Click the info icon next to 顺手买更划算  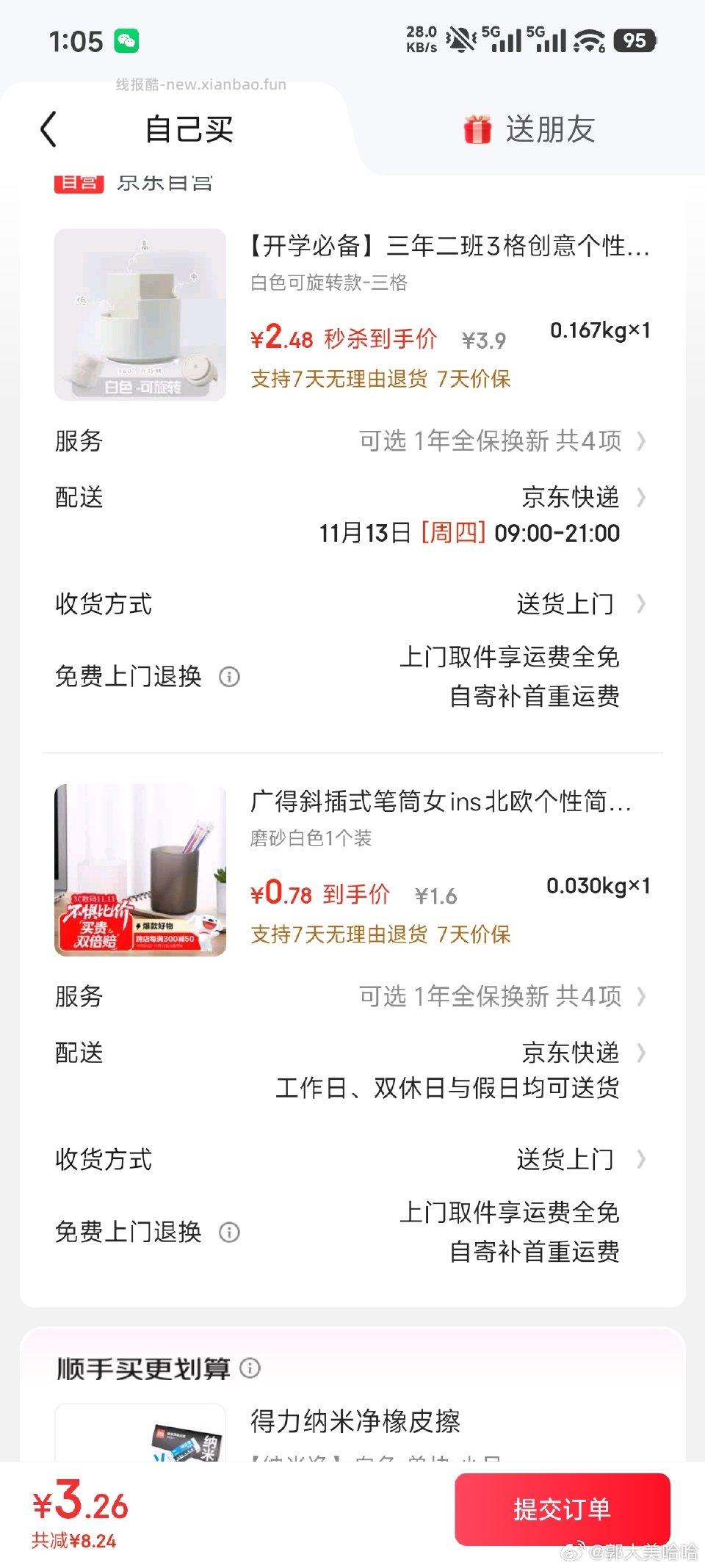coord(250,1368)
